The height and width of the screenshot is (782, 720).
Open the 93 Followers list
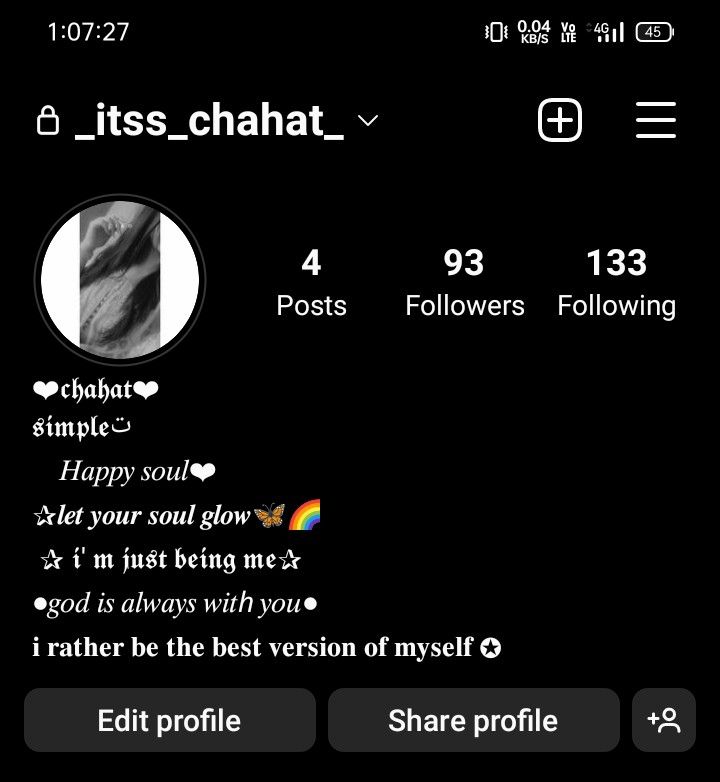tap(464, 283)
